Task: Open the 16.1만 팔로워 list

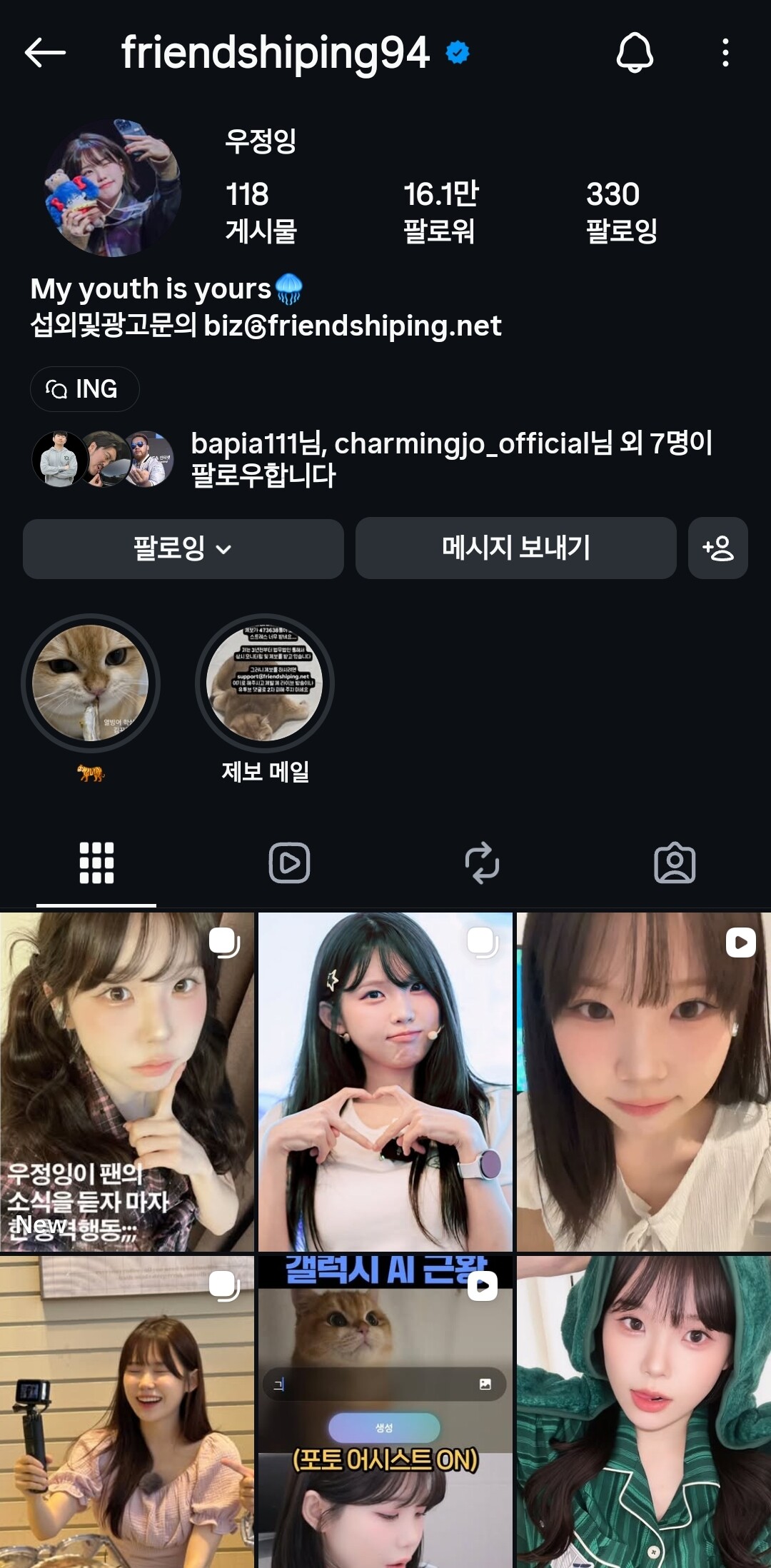Action: (x=440, y=212)
